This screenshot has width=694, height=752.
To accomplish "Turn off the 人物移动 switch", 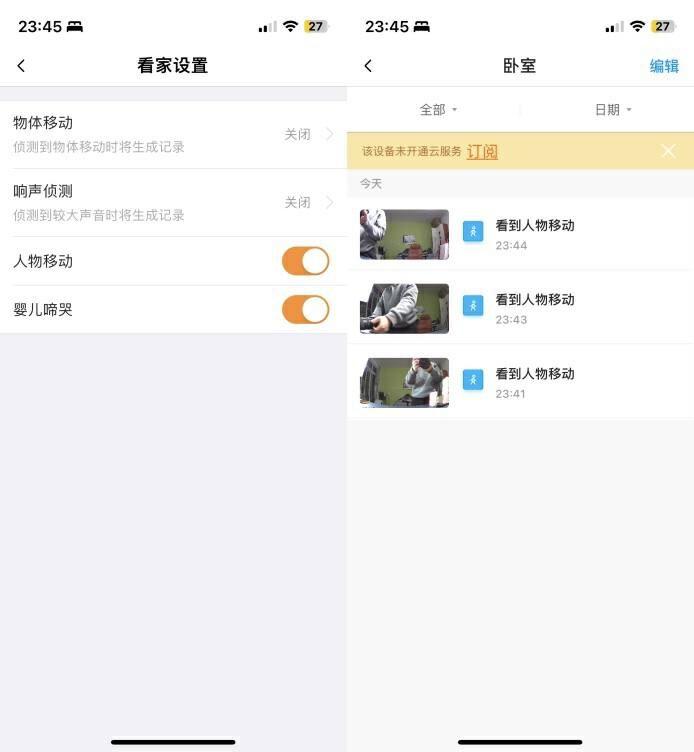I will tap(305, 261).
